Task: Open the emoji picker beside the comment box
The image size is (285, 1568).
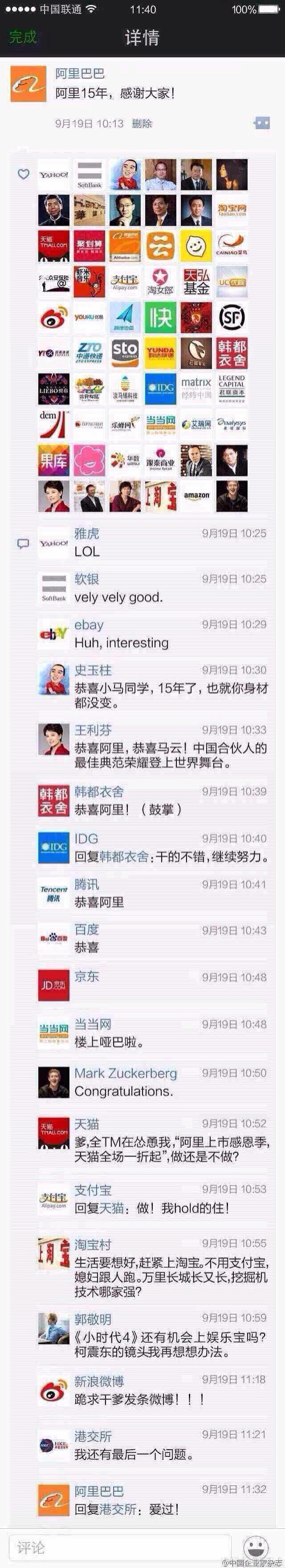Action: (256, 1546)
